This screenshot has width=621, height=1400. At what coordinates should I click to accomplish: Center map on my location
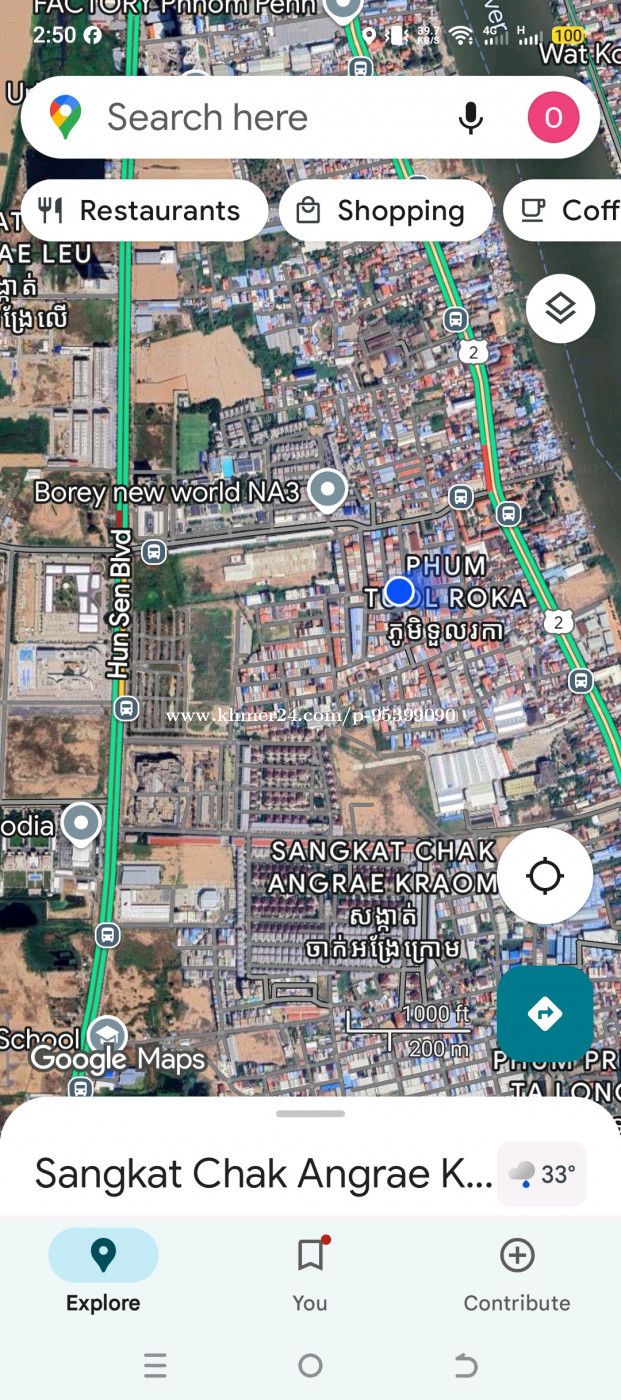545,876
